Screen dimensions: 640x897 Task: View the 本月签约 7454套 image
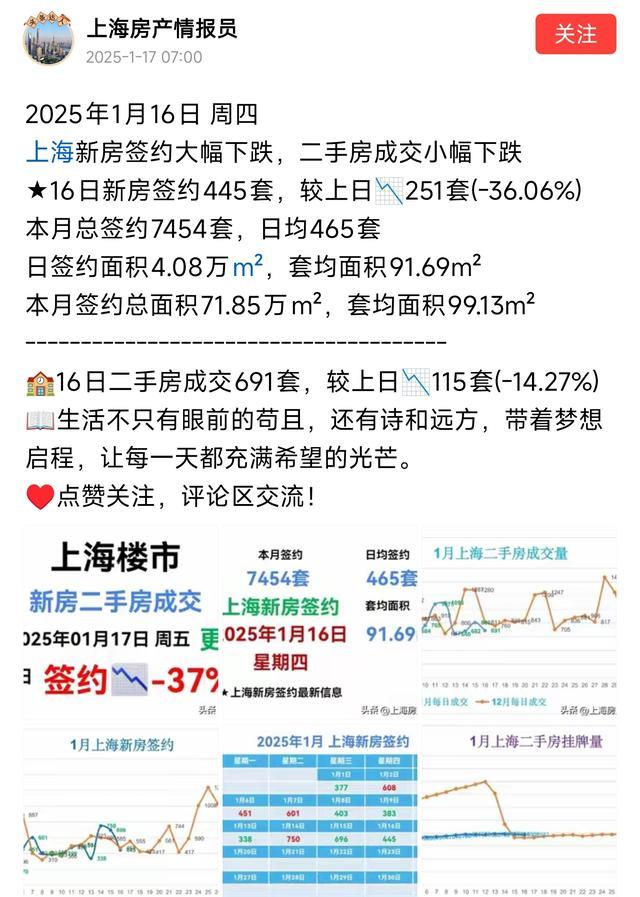tap(319, 623)
